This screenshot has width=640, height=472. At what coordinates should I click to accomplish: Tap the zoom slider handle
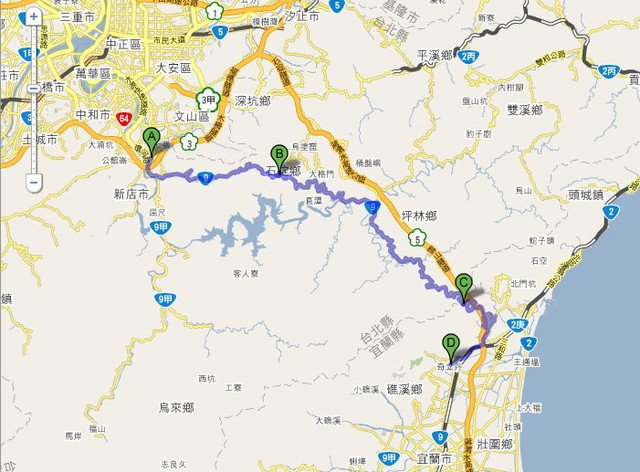click(34, 87)
